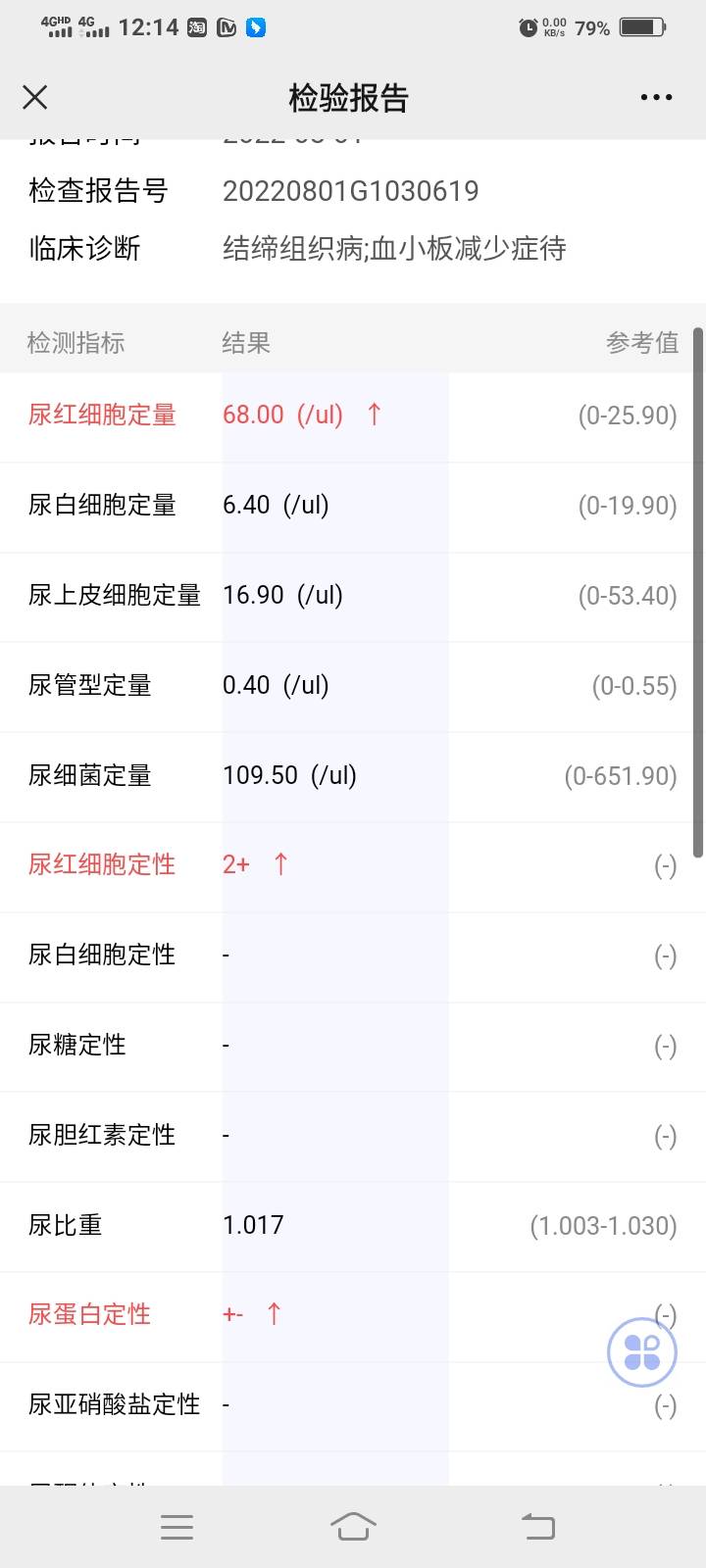706x1568 pixels.
Task: Open the video app icon in status bar
Action: pos(228,27)
